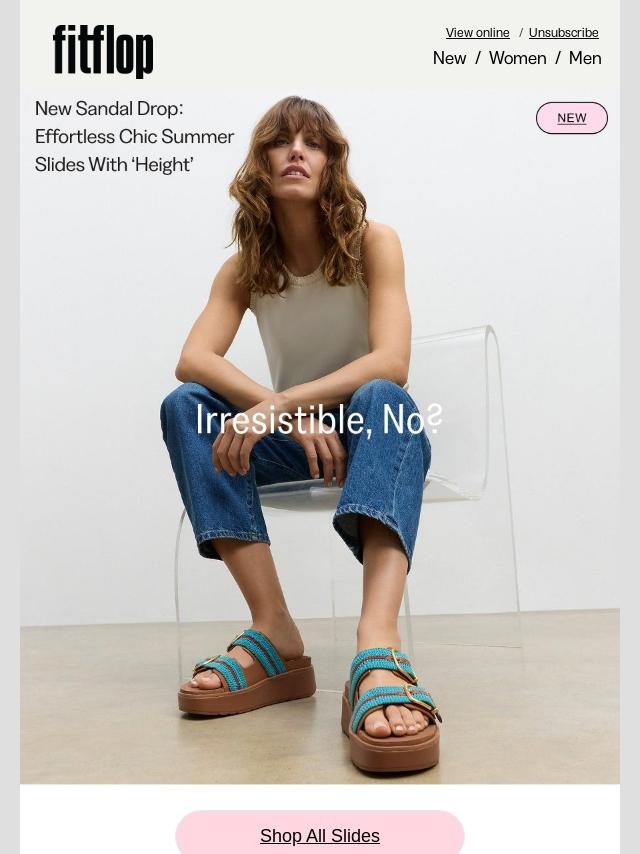Image resolution: width=640 pixels, height=854 pixels.
Task: Open the Irresistible, No? sandal banner
Action: pyautogui.click(x=319, y=420)
